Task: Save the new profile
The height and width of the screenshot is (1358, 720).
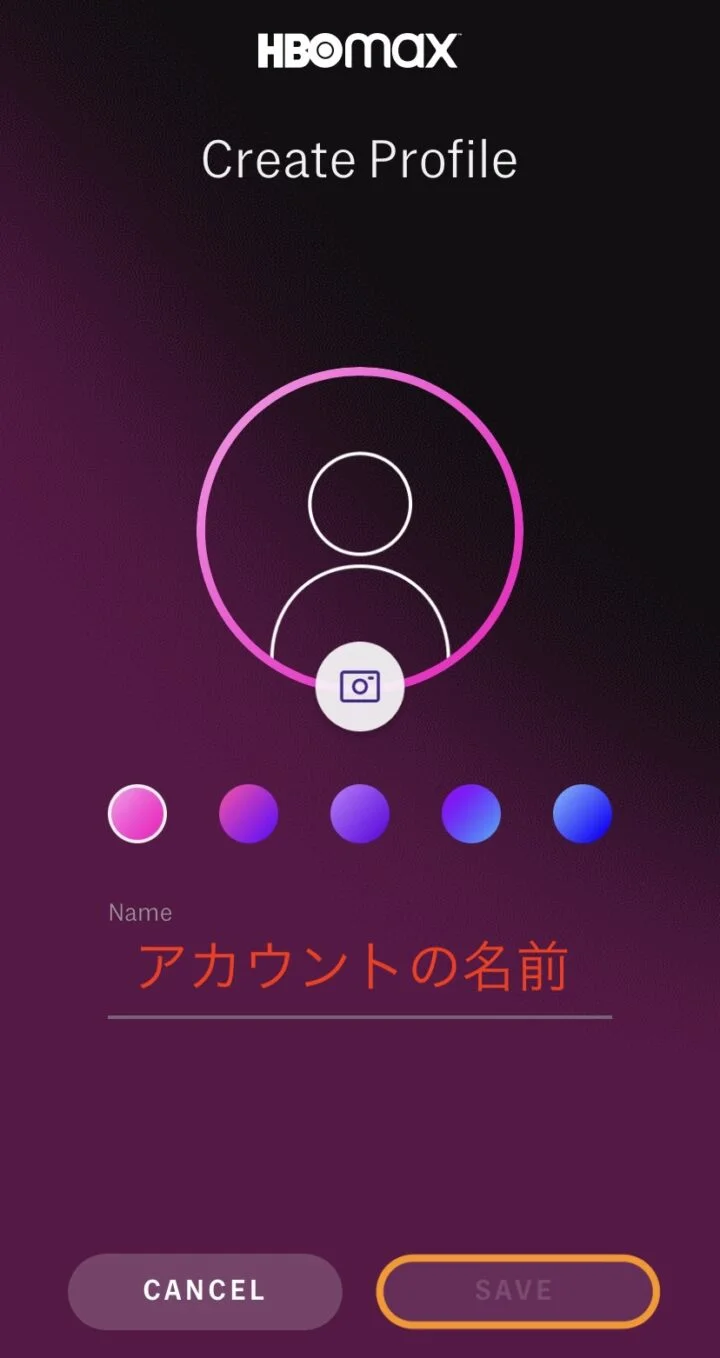Action: [517, 1291]
